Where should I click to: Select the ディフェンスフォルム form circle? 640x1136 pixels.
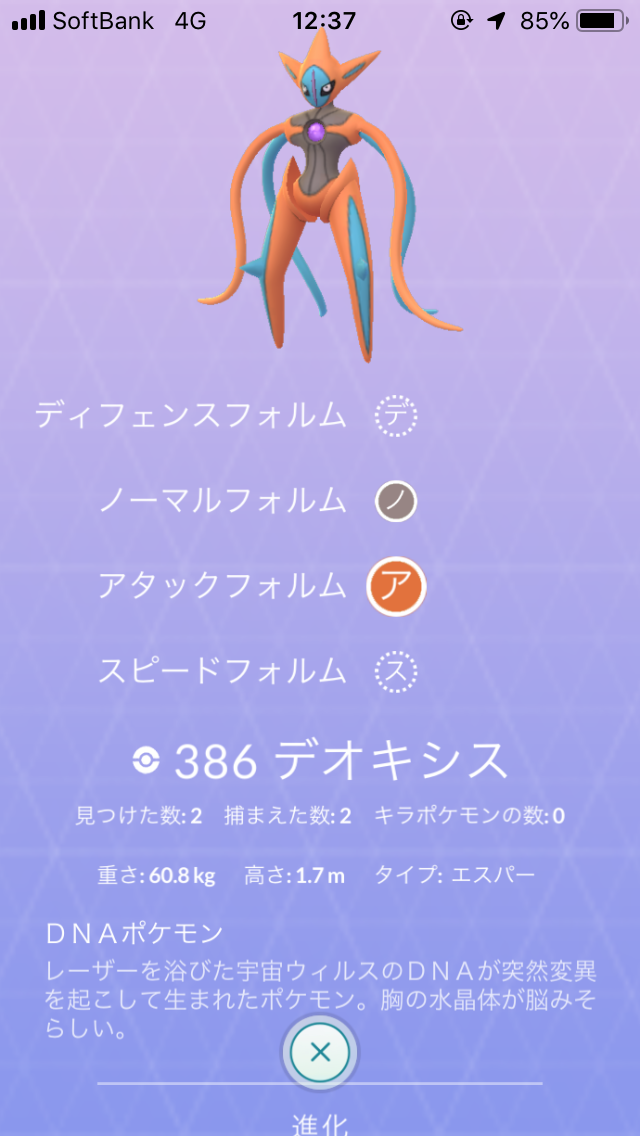pos(396,416)
